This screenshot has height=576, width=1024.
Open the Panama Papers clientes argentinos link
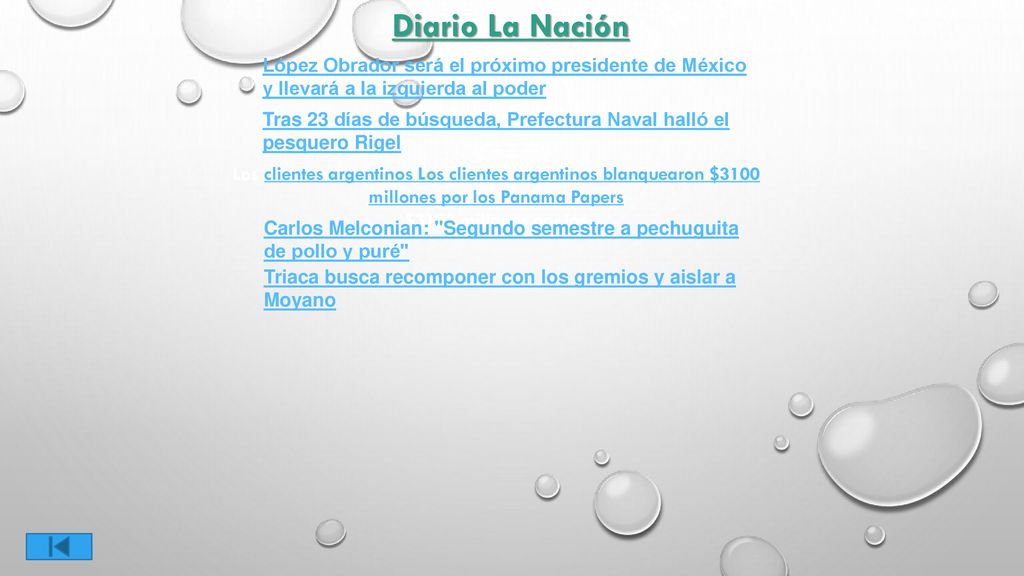[x=511, y=185]
